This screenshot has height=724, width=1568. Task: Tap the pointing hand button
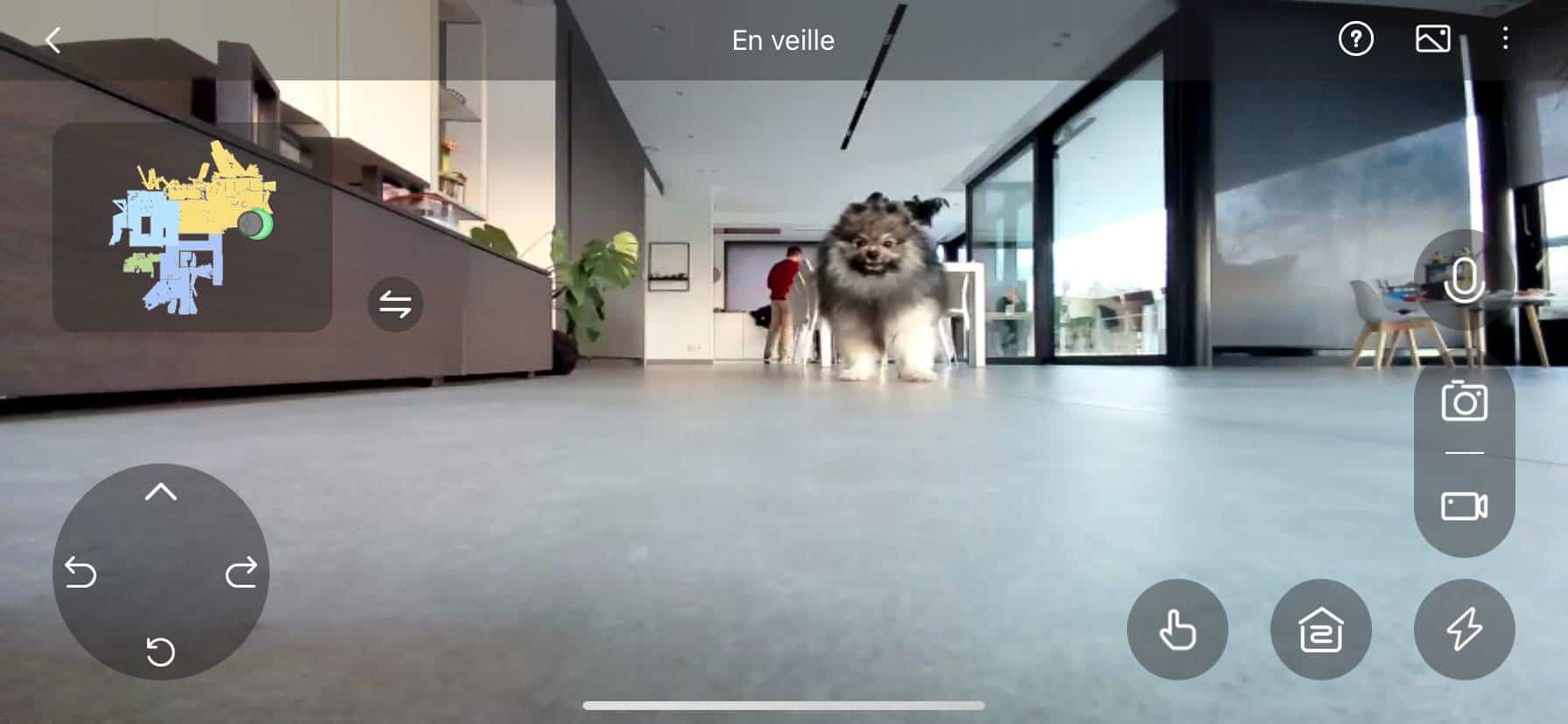(1178, 630)
